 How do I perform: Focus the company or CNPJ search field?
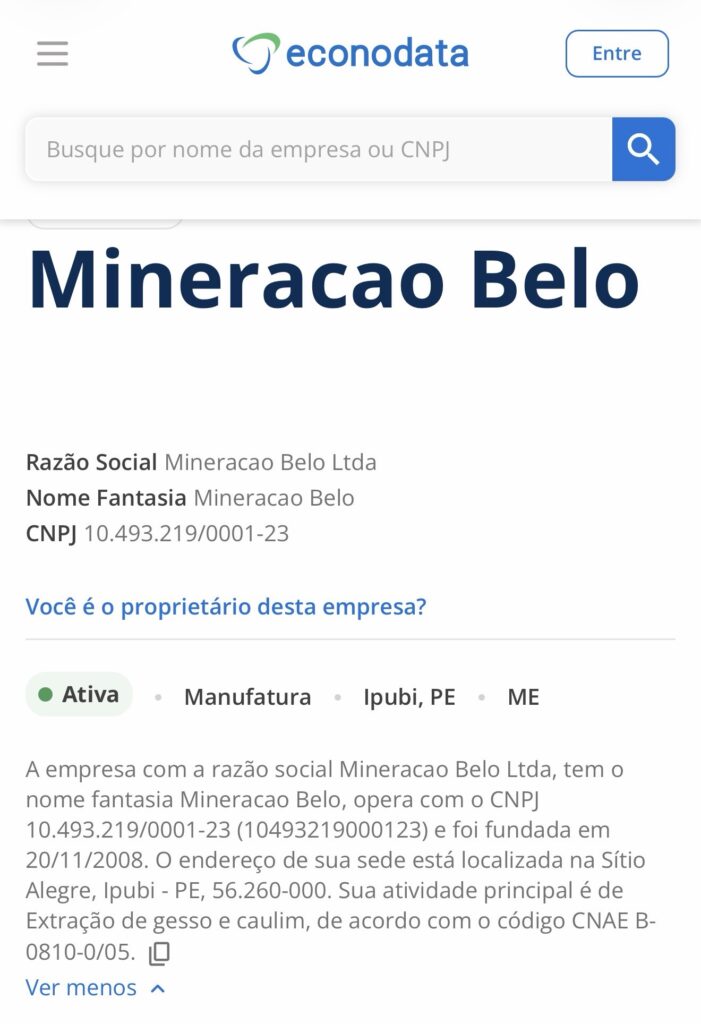318,150
